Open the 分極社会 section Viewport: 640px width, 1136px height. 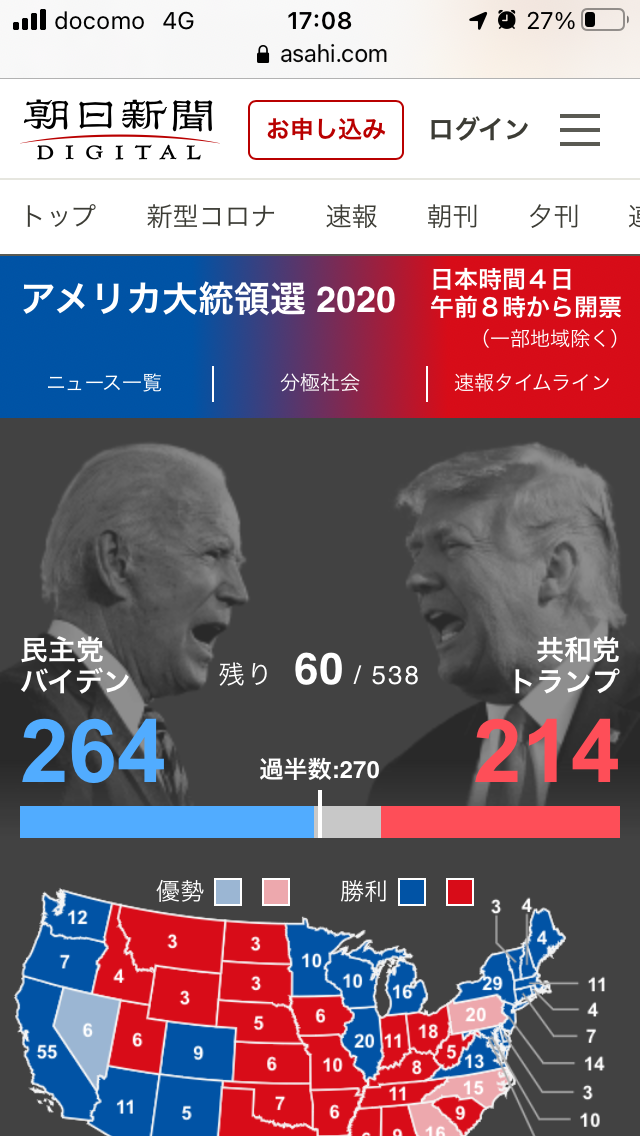click(320, 383)
